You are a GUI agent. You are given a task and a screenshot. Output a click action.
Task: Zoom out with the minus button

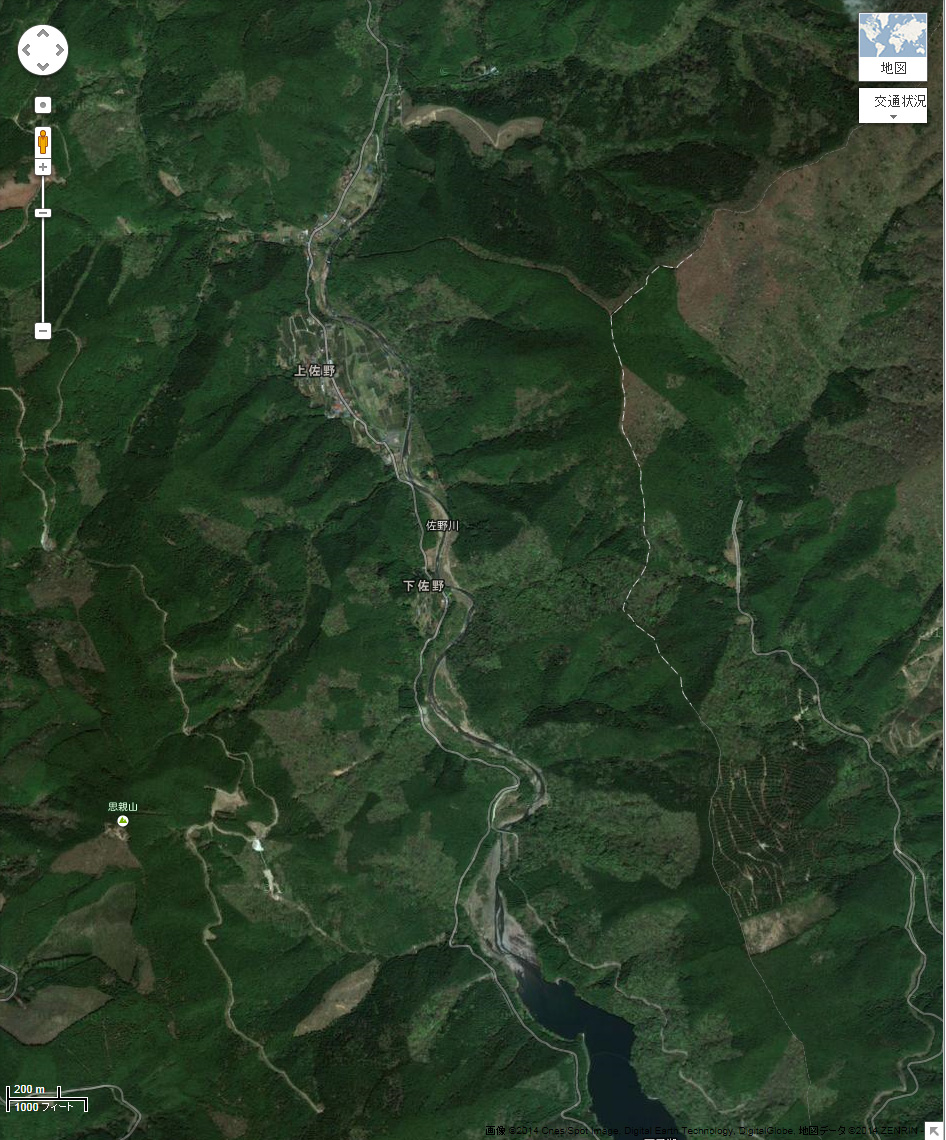click(43, 330)
